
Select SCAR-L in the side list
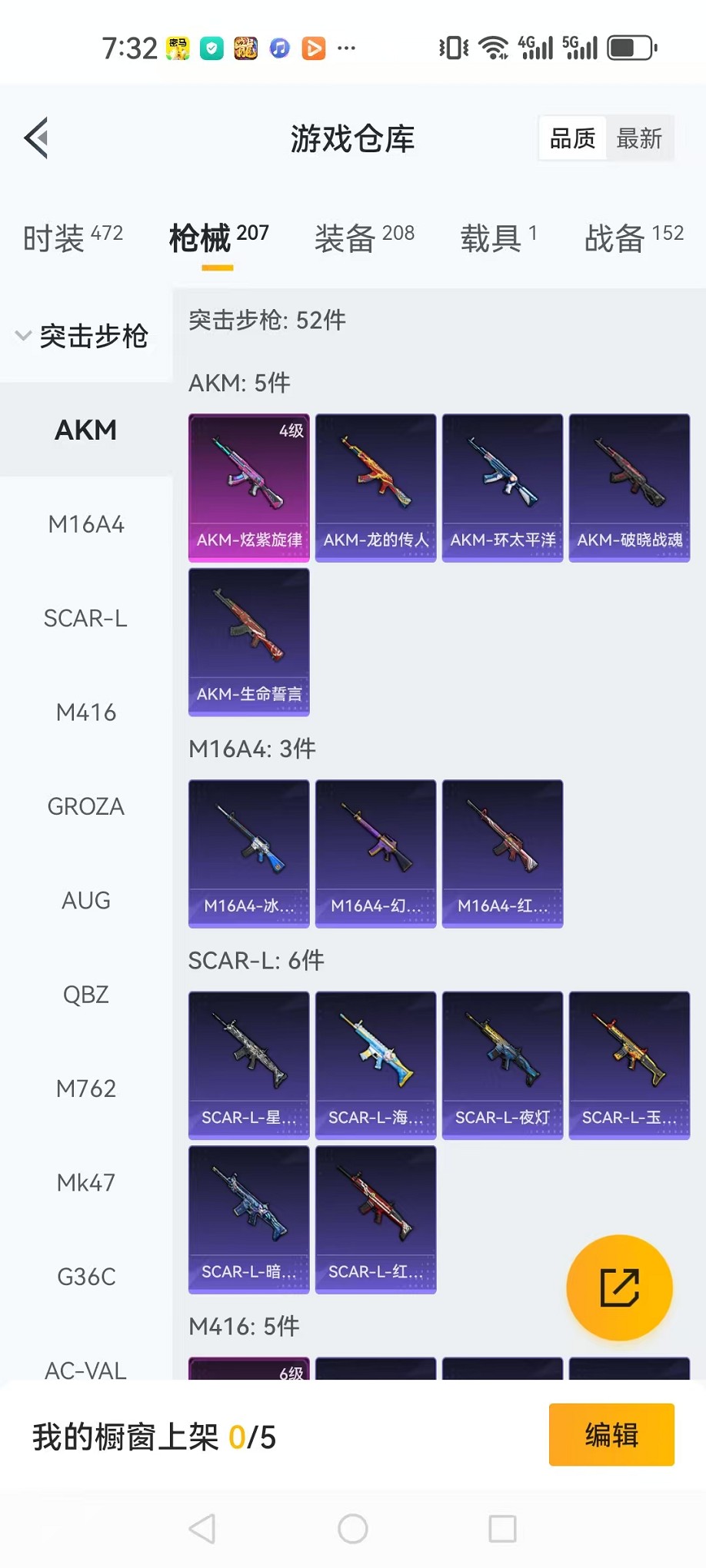click(x=86, y=618)
